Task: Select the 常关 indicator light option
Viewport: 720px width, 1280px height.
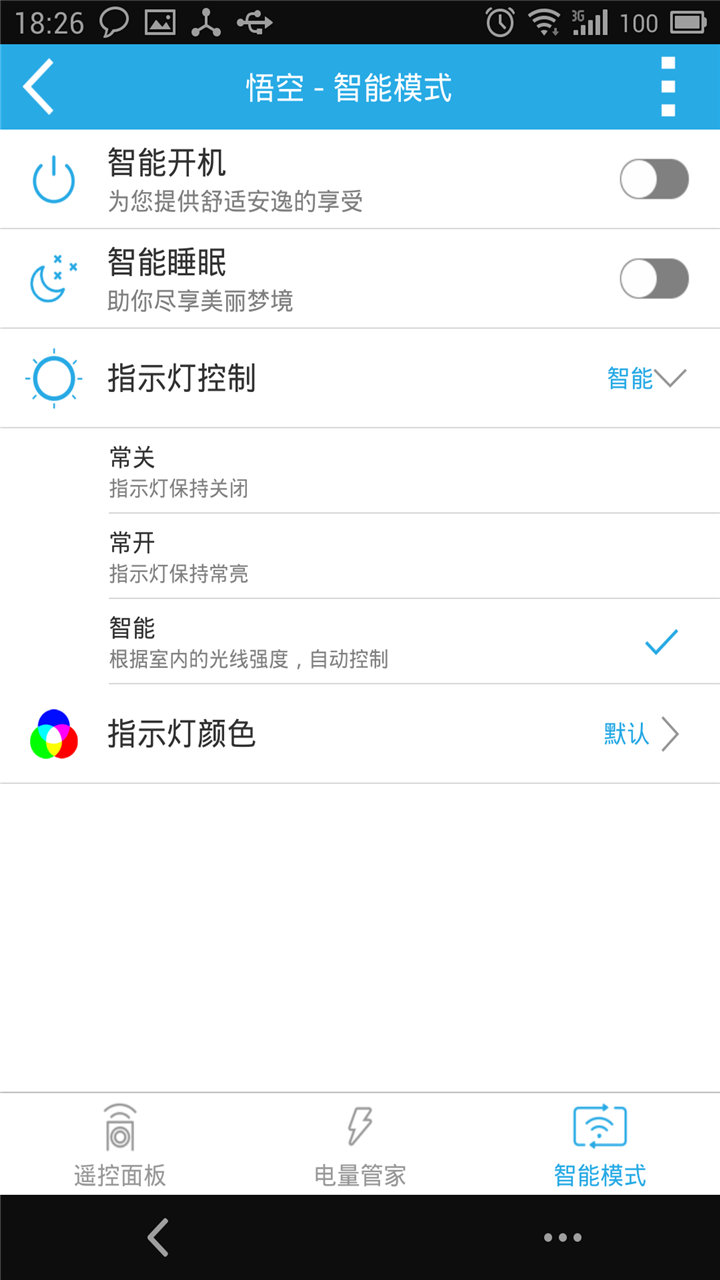Action: (x=414, y=472)
